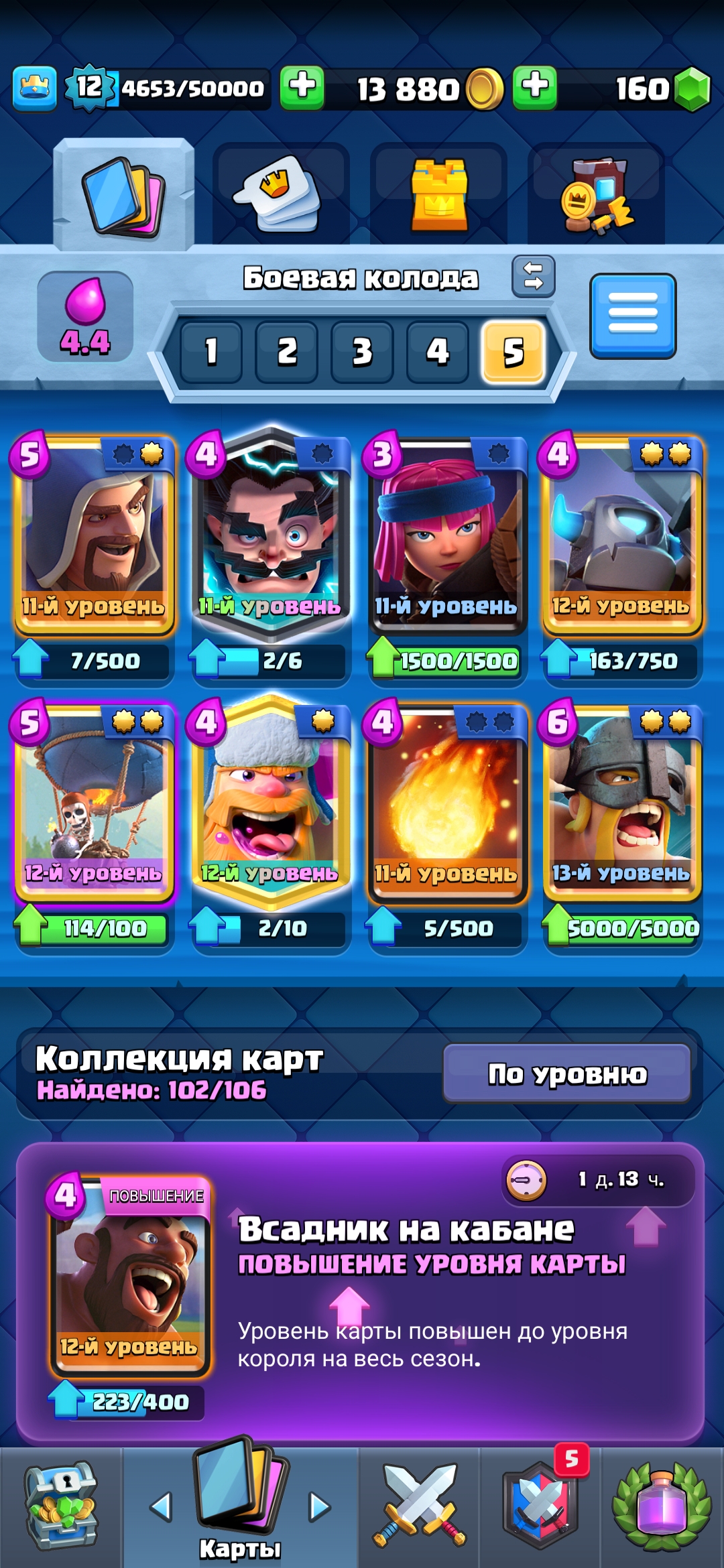Switch to the card collection tab
The width and height of the screenshot is (724, 1568).
124,194
